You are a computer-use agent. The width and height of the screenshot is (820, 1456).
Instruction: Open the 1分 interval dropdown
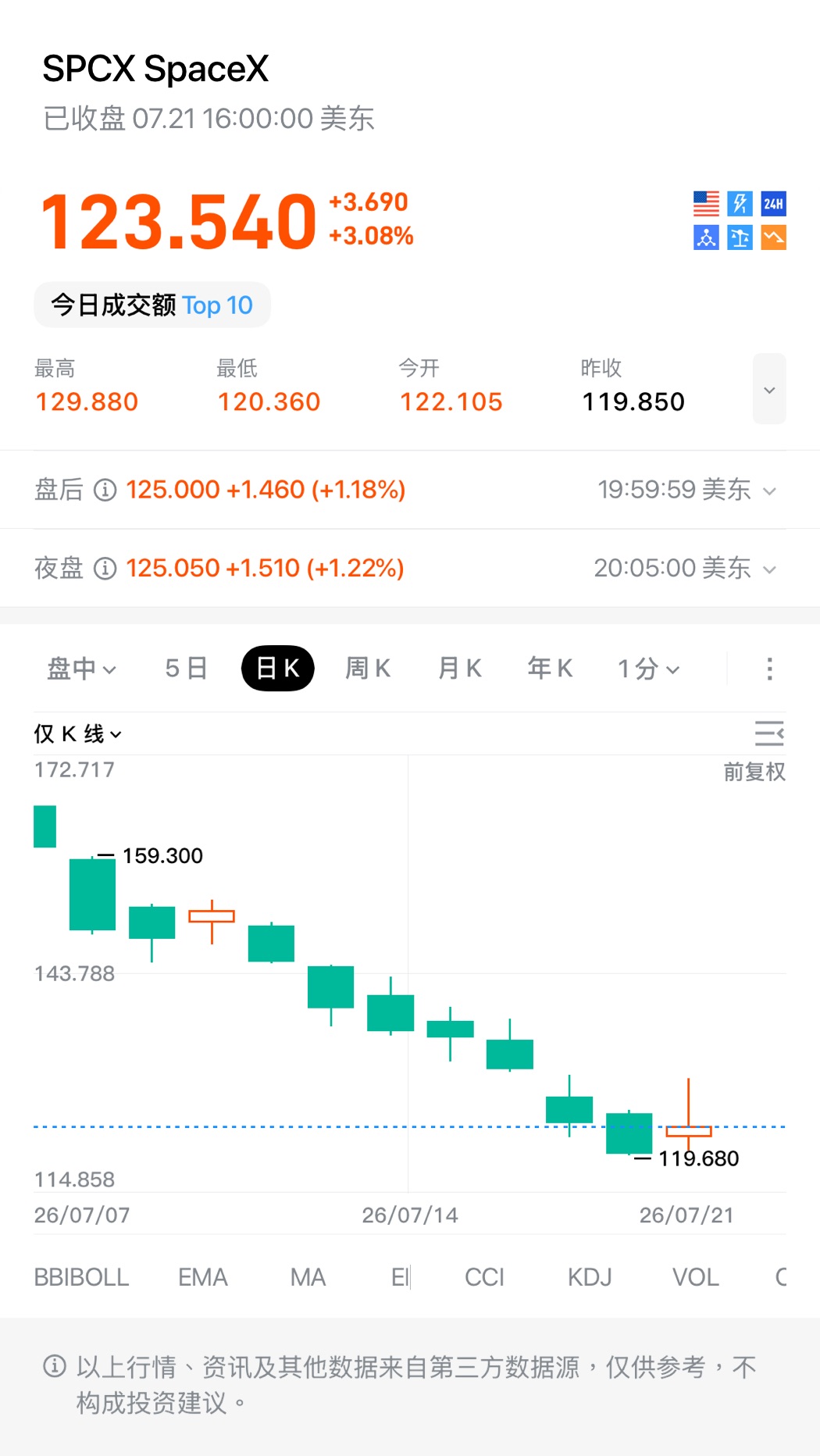pos(648,669)
